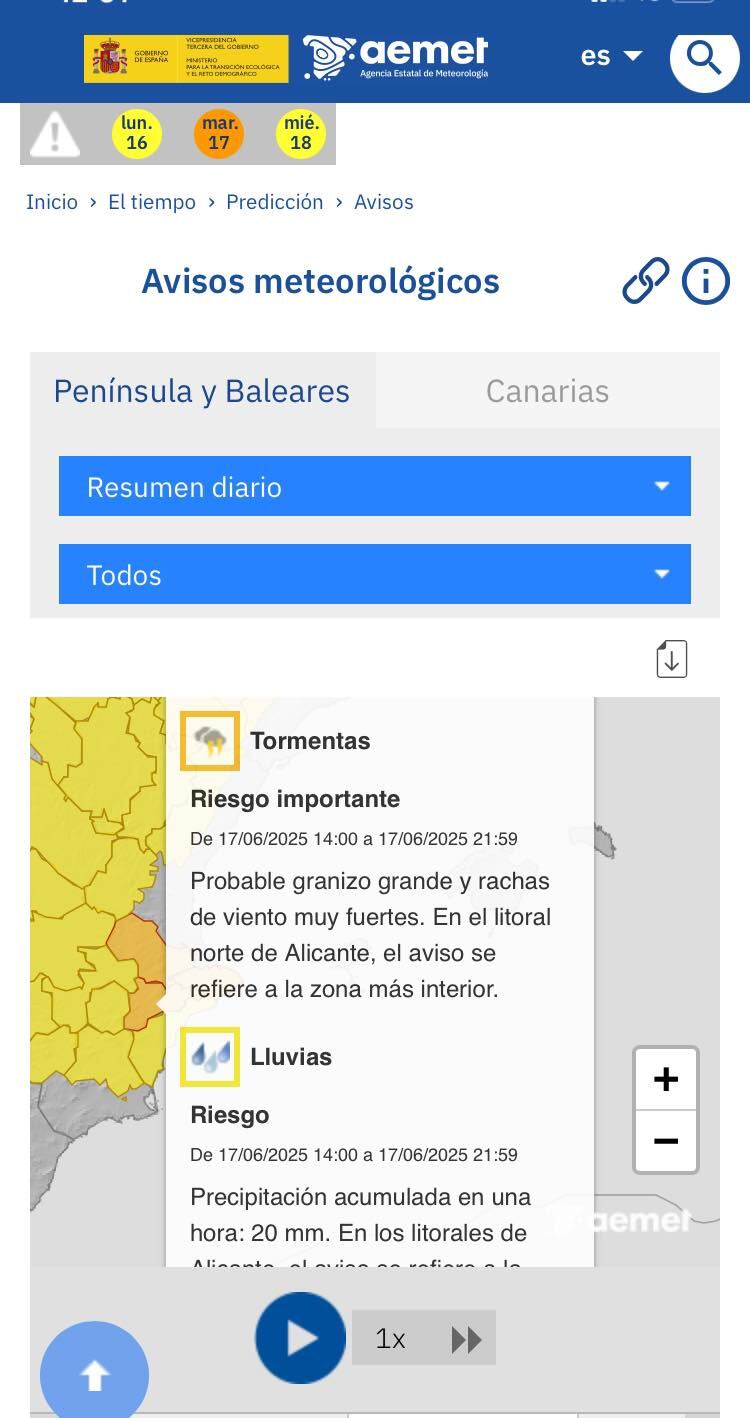The height and width of the screenshot is (1418, 750).
Task: Expand the Resumen diario dropdown
Action: pyautogui.click(x=375, y=487)
